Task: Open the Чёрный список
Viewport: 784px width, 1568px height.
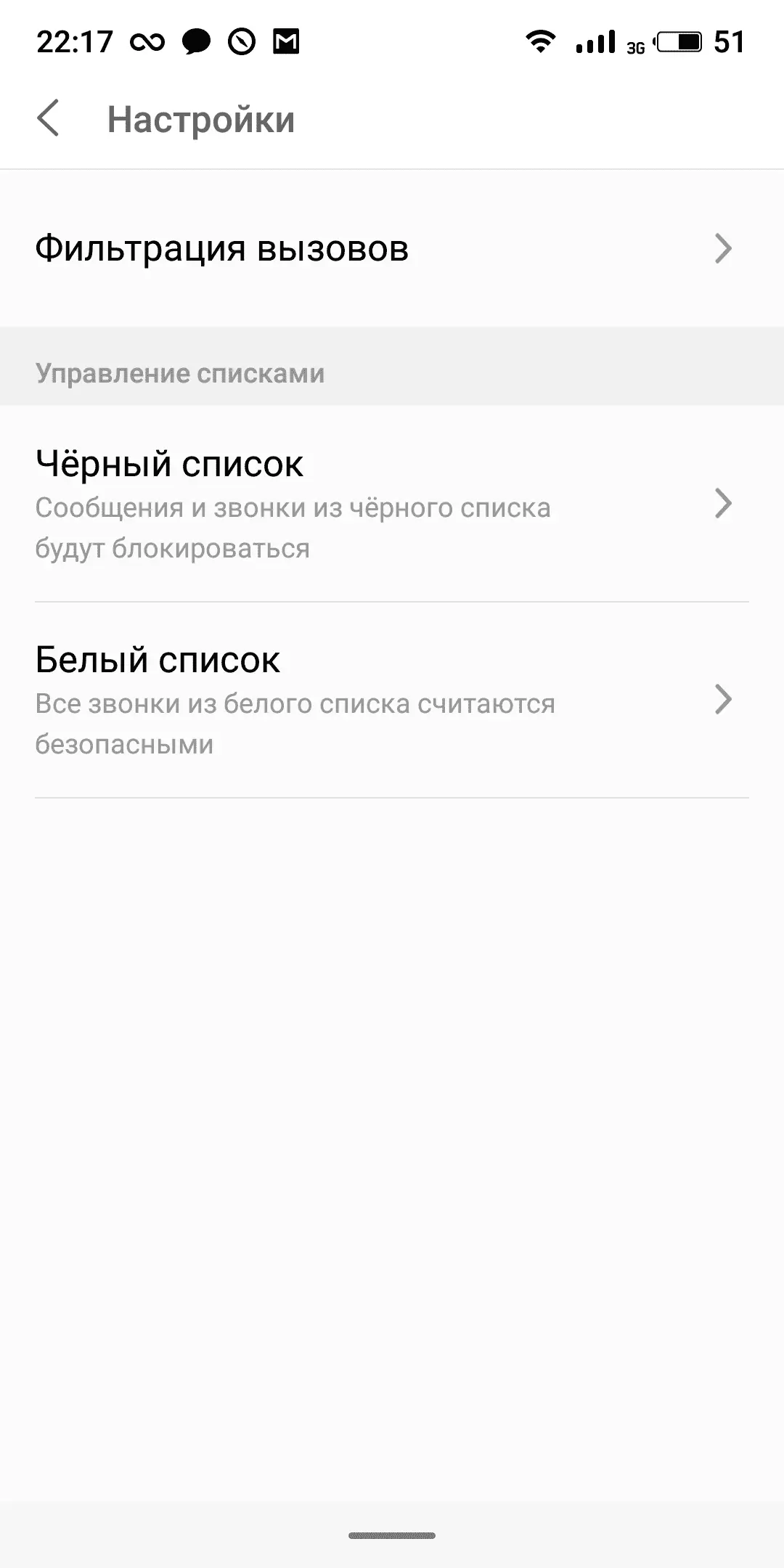Action: coord(392,504)
